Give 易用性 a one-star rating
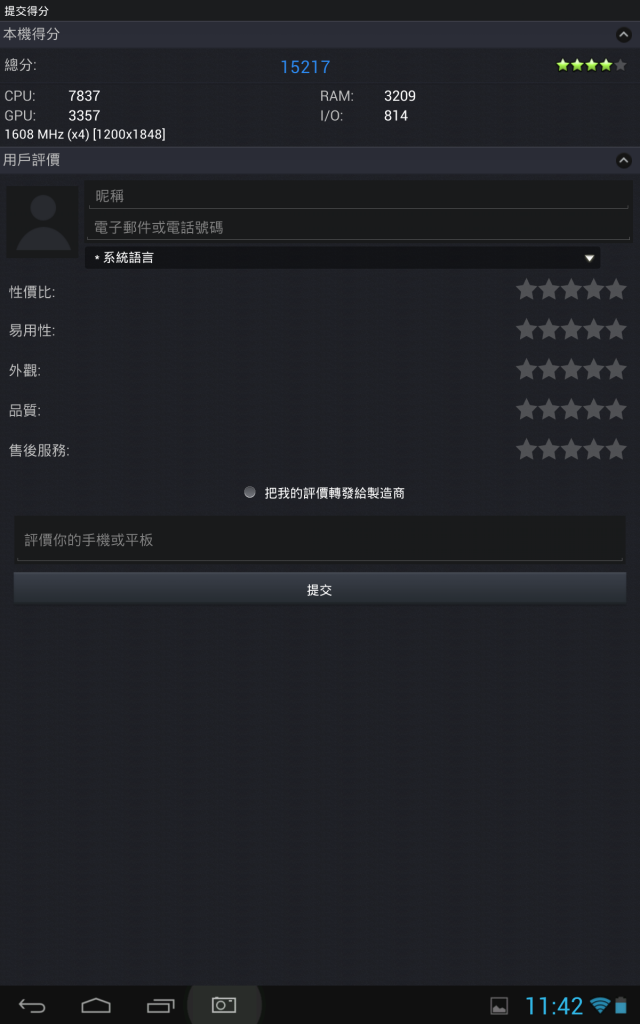The height and width of the screenshot is (1024, 640). (x=526, y=329)
